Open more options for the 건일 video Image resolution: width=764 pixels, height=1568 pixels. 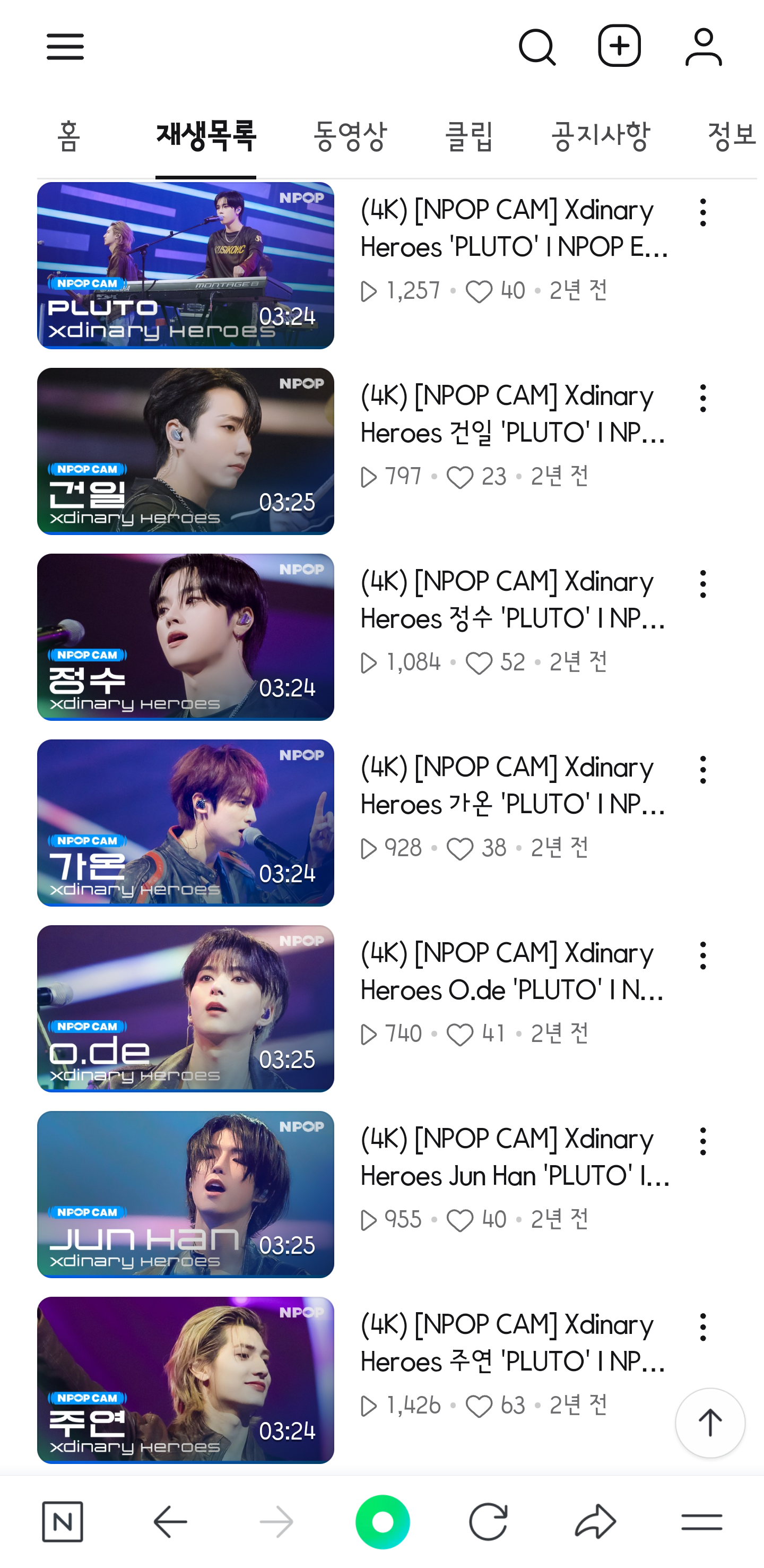point(702,399)
